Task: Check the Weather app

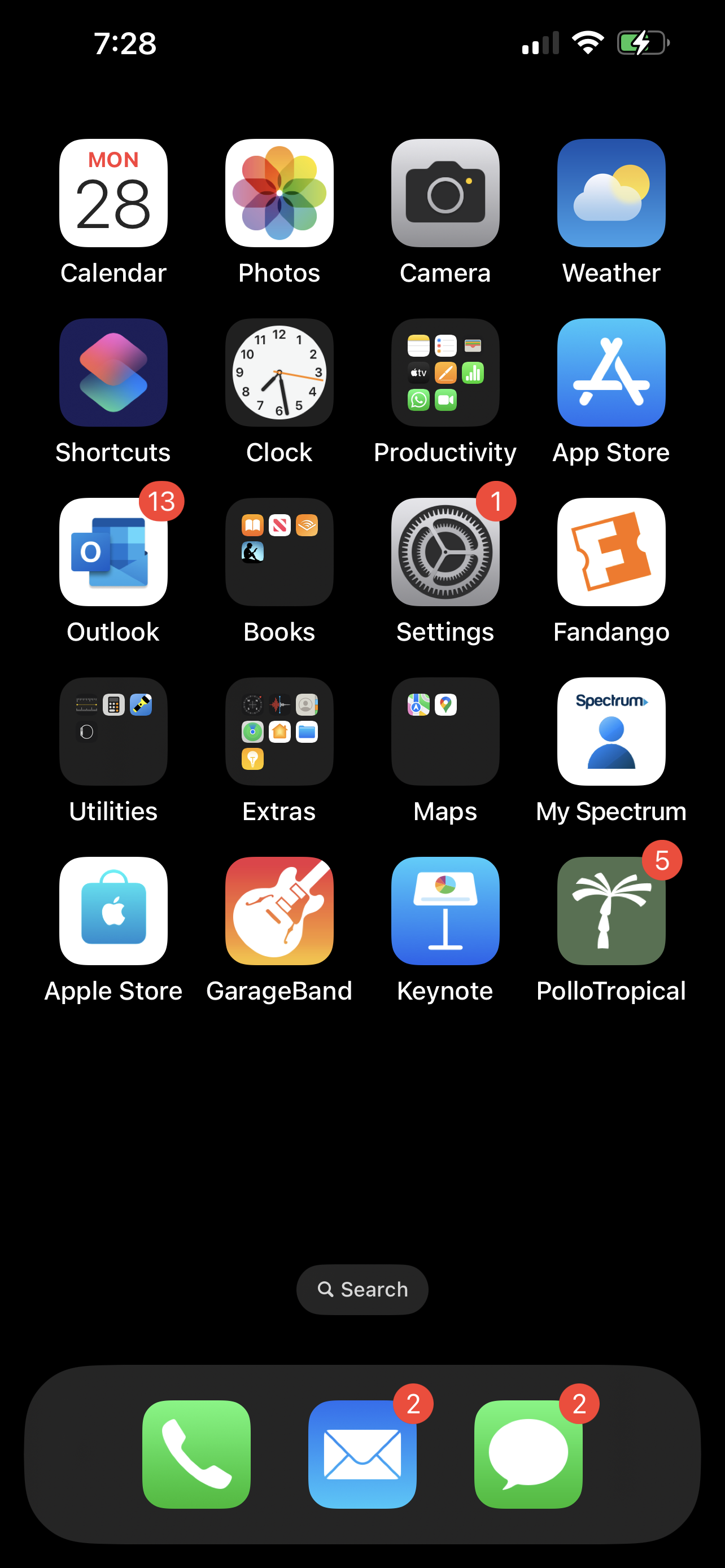Action: click(611, 193)
